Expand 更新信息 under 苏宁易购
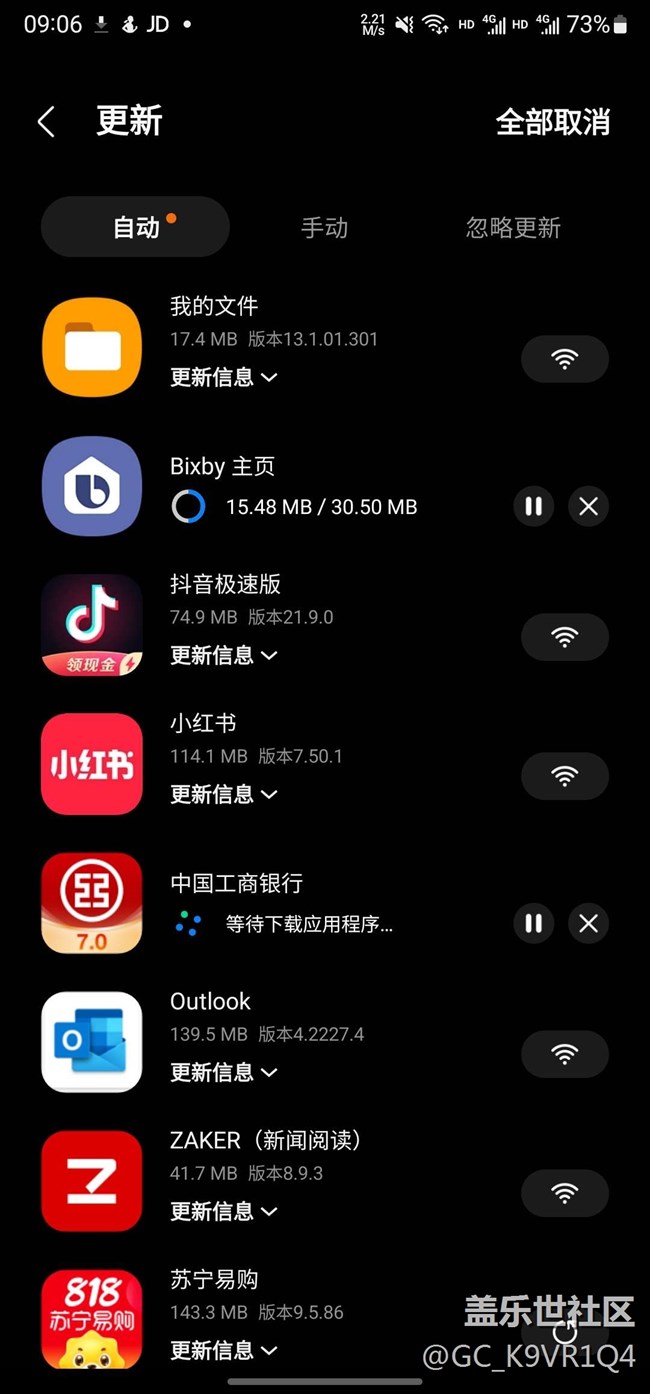 (x=223, y=1351)
